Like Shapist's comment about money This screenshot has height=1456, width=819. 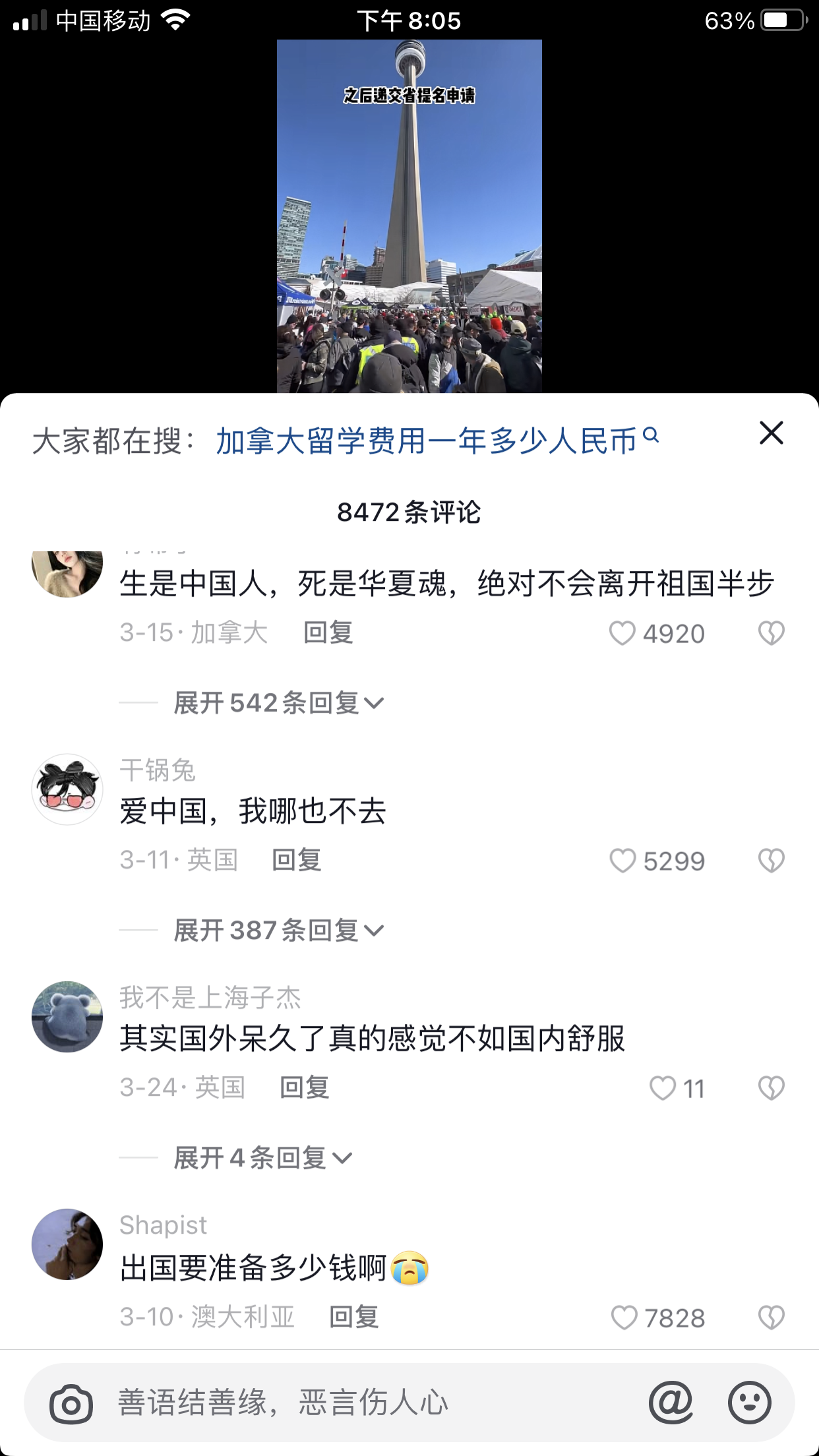point(624,1318)
